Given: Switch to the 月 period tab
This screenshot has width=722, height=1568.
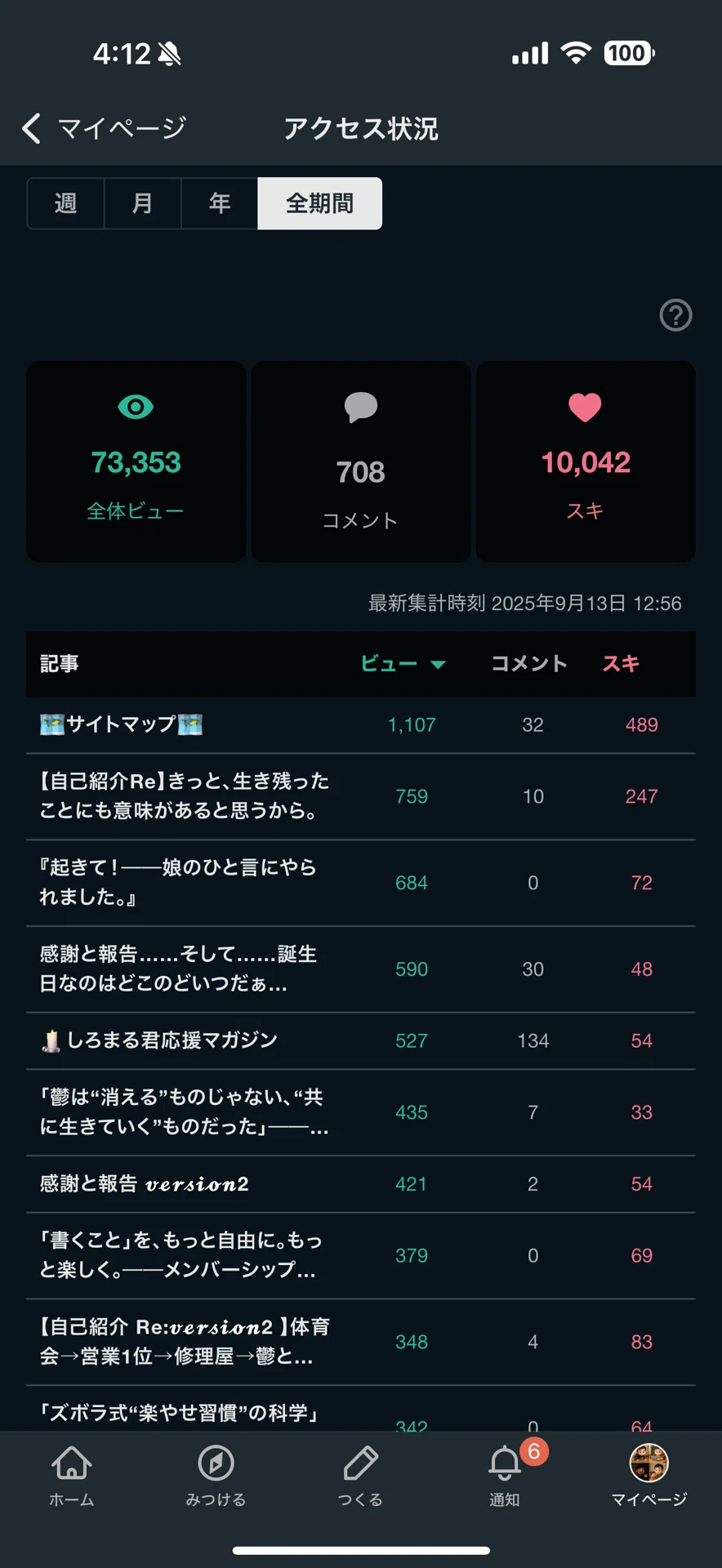Looking at the screenshot, I should [x=142, y=203].
